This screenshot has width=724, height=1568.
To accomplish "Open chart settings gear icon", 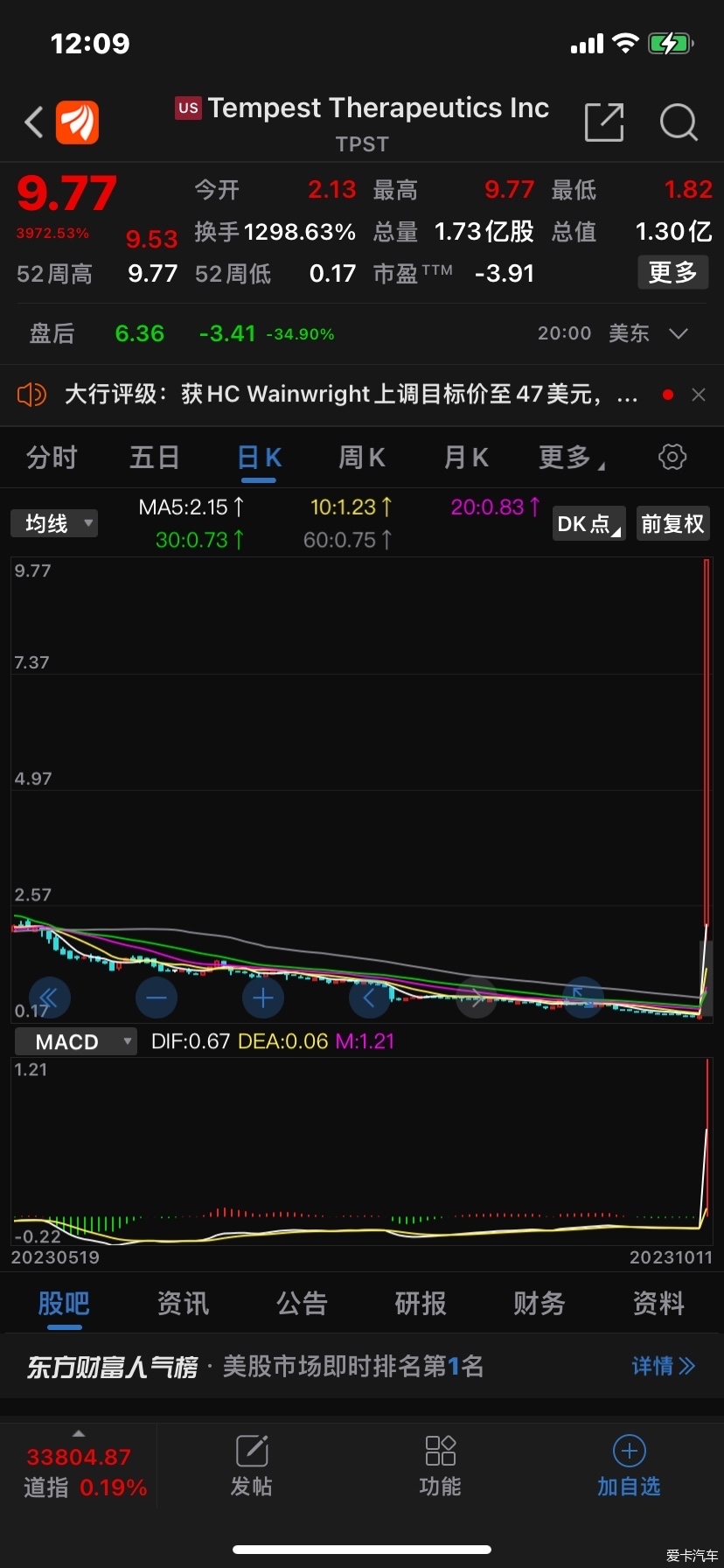I will [672, 457].
